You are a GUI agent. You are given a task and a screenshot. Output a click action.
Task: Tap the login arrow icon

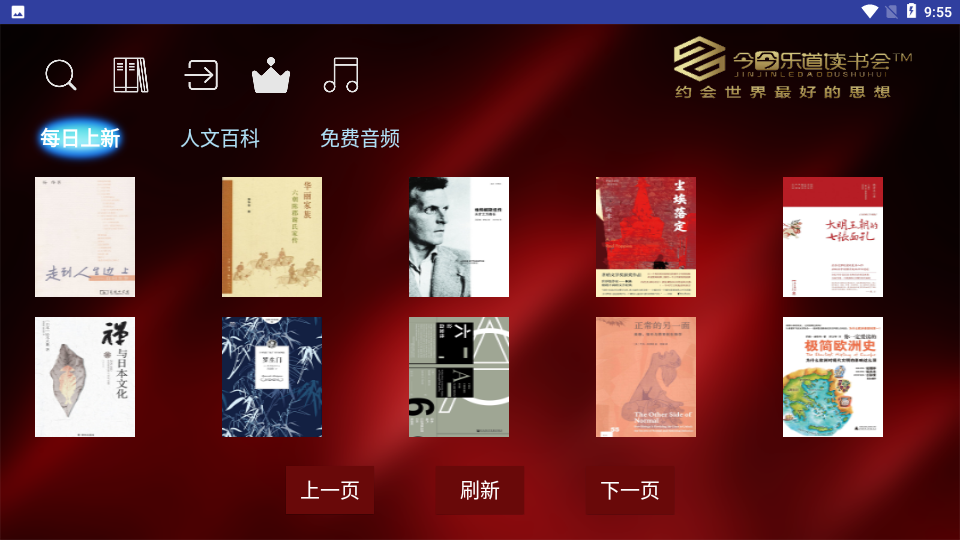pos(201,75)
